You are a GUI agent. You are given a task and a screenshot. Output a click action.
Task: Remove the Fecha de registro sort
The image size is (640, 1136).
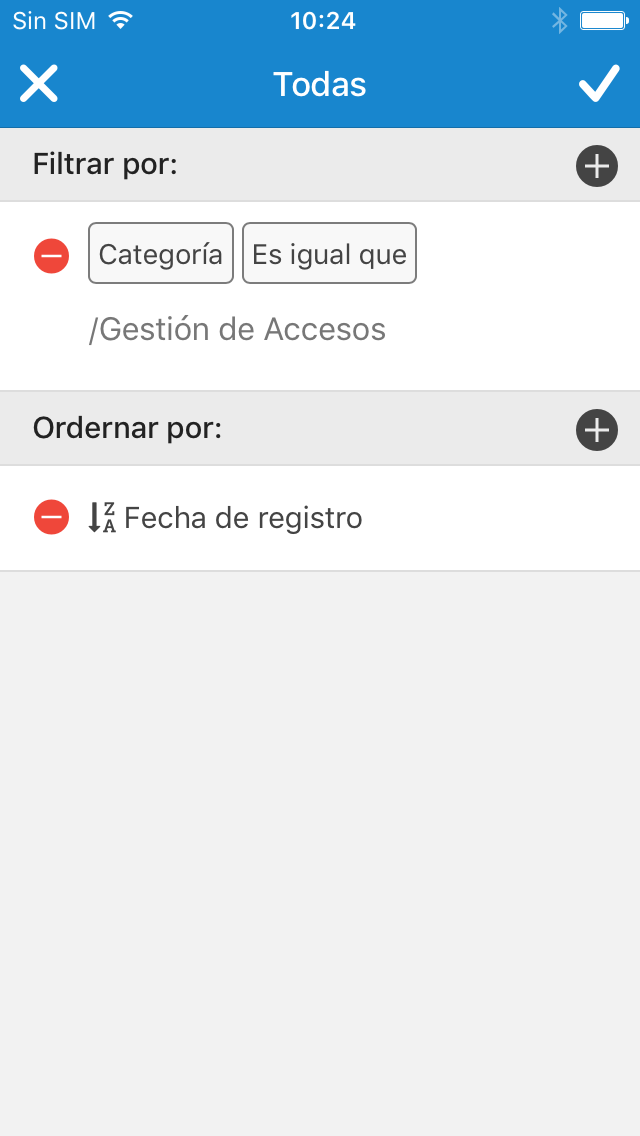coord(51,517)
